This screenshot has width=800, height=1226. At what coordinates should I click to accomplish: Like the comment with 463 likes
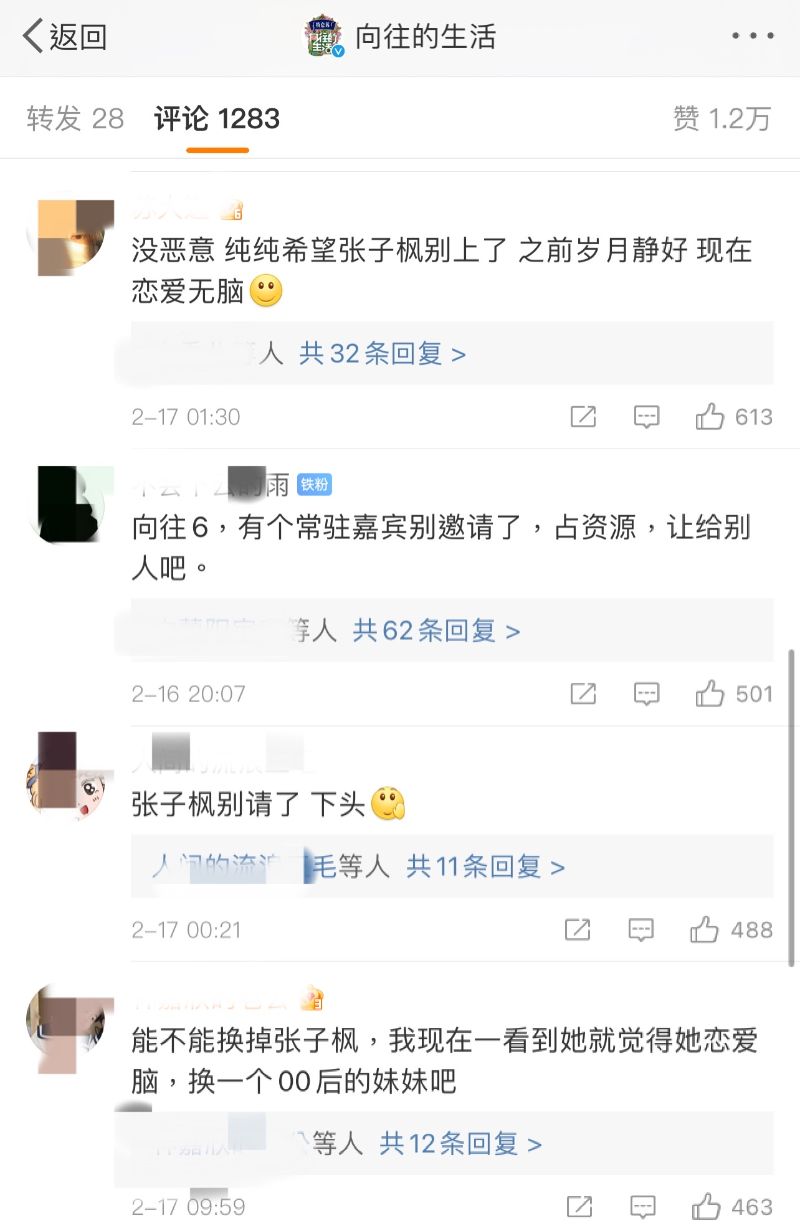pyautogui.click(x=707, y=1207)
